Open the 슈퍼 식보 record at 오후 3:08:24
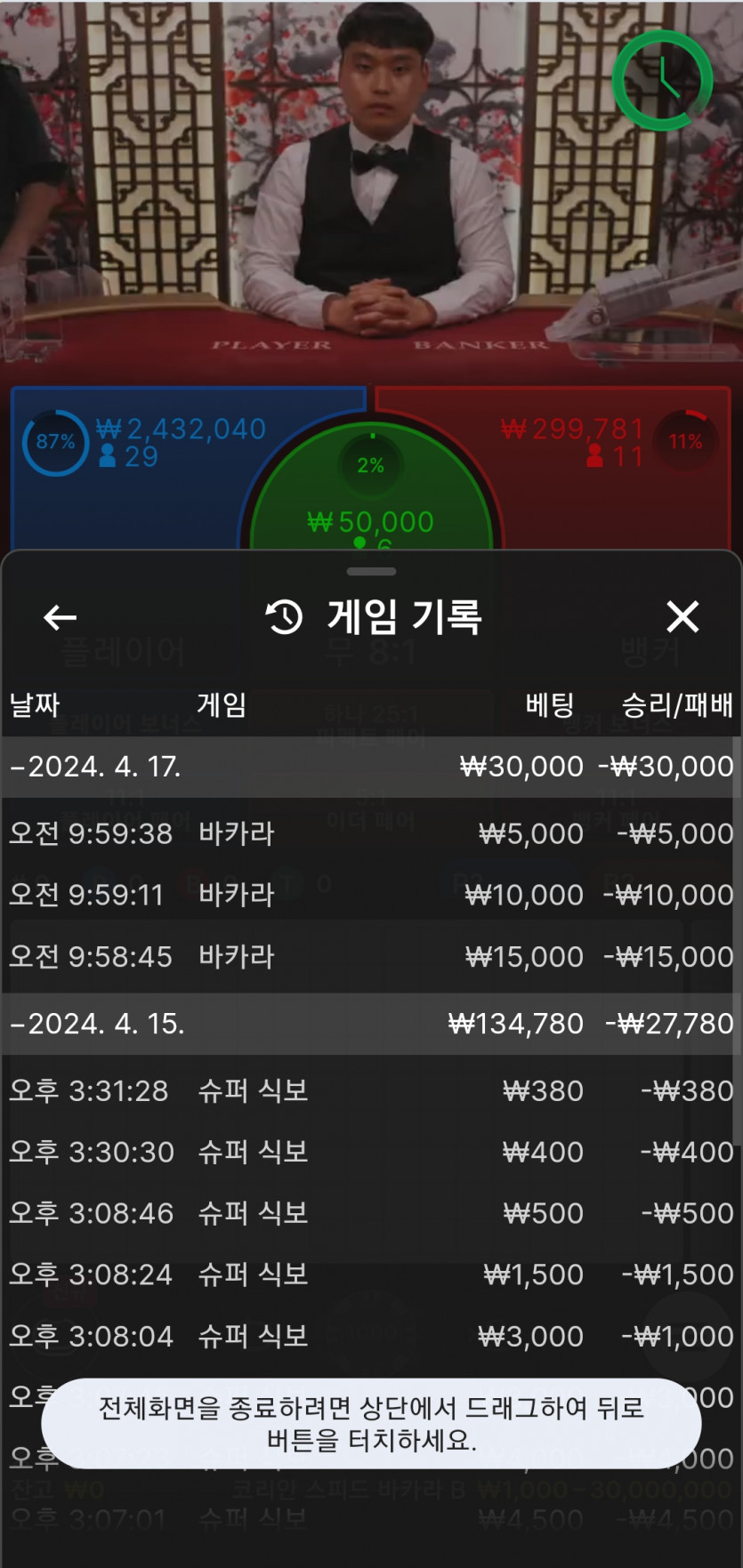This screenshot has height=1568, width=743. pyautogui.click(x=370, y=1275)
